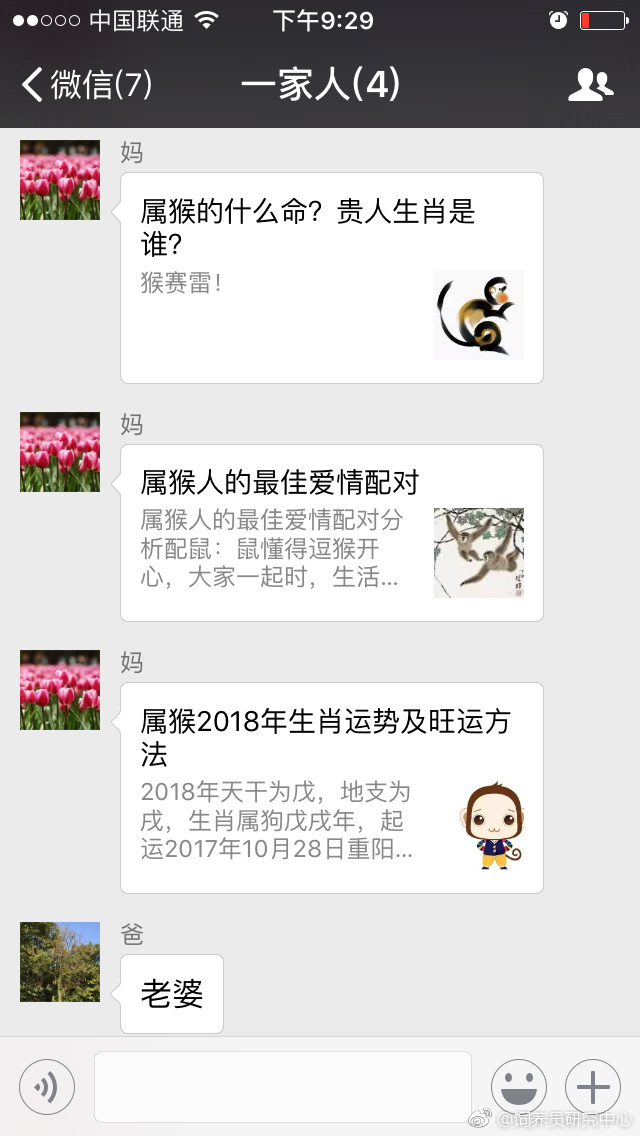Open the article 属猴2018年生肖运势及旺运方法

point(331,788)
